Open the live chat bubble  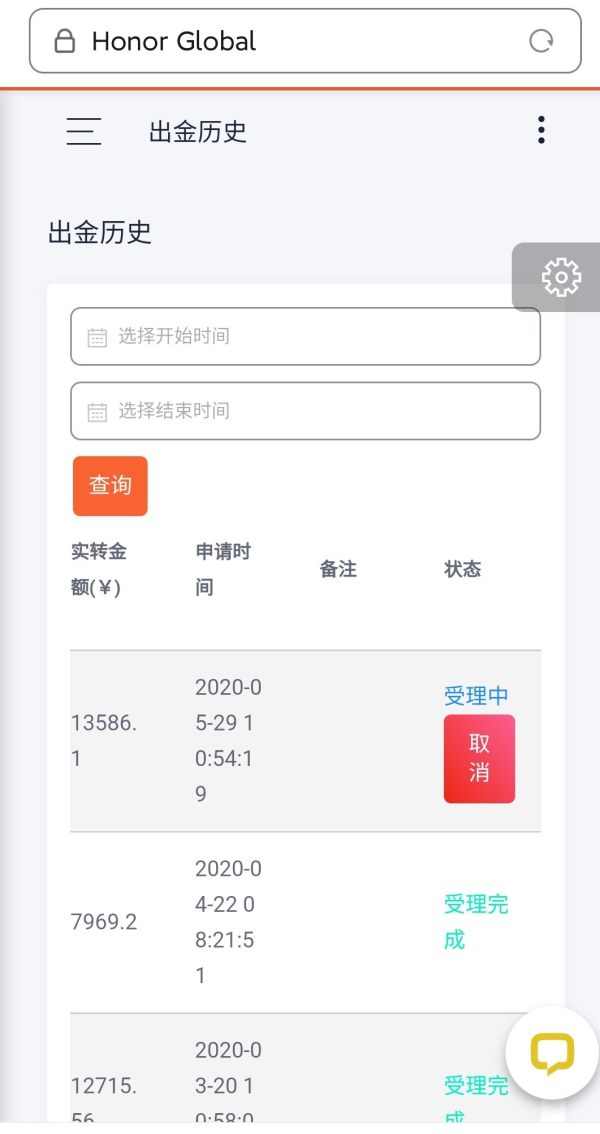point(552,1053)
